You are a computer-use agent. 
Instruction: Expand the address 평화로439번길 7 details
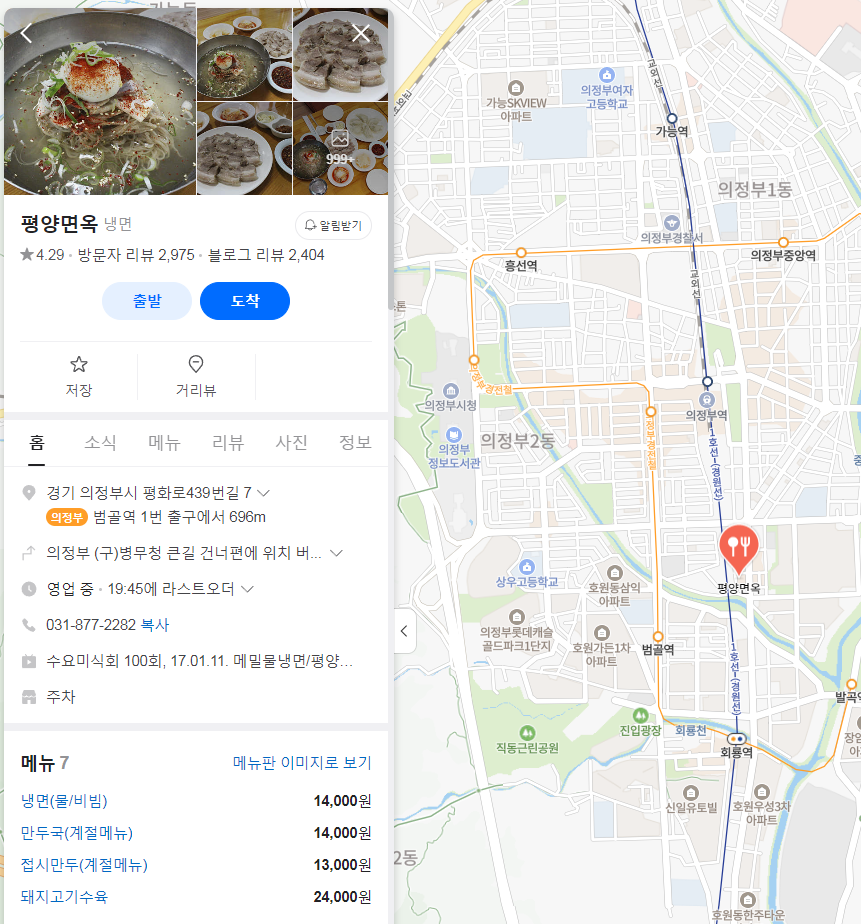coord(264,493)
